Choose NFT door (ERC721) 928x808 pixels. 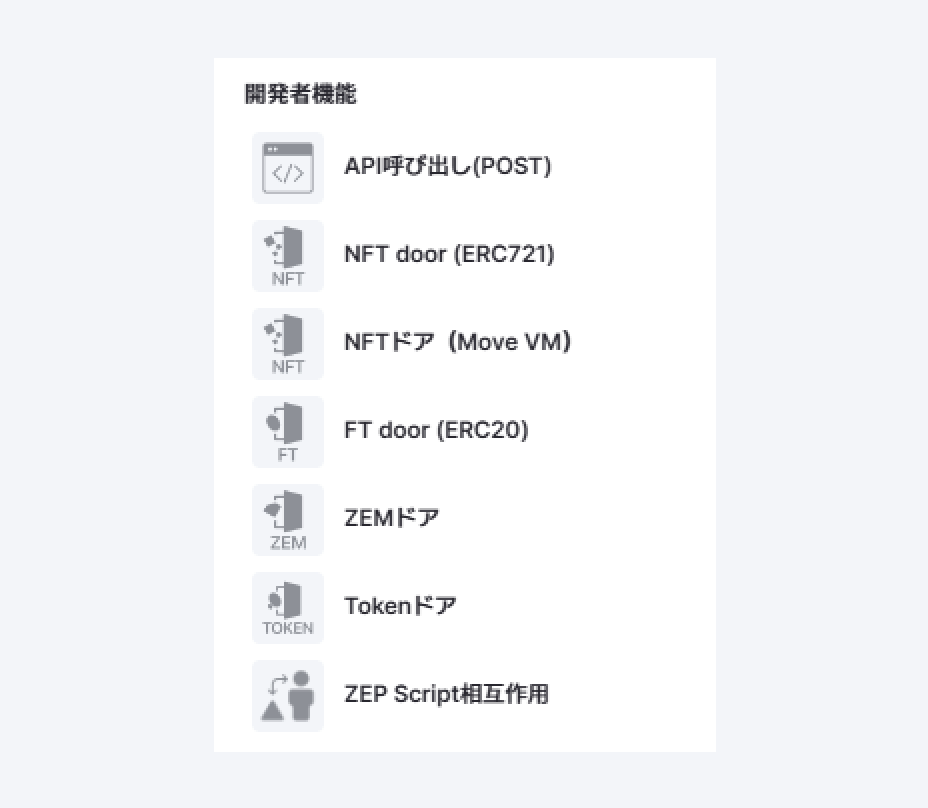coord(449,255)
